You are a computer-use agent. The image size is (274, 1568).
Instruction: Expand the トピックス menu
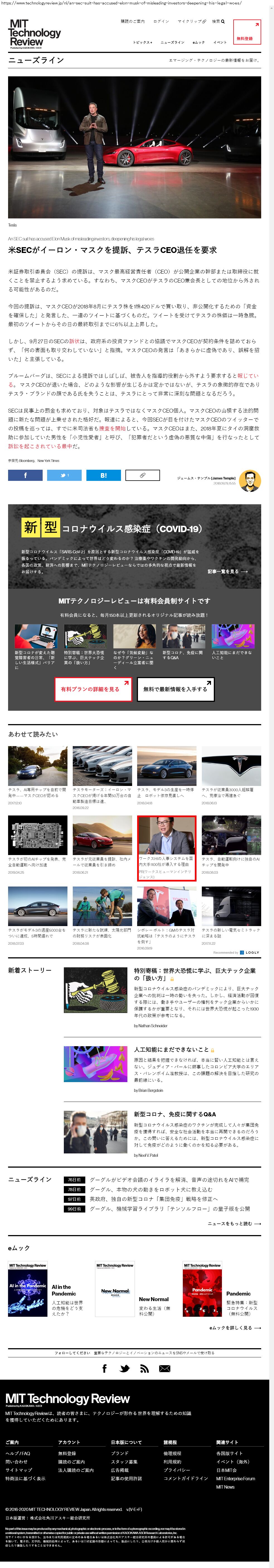point(142,43)
